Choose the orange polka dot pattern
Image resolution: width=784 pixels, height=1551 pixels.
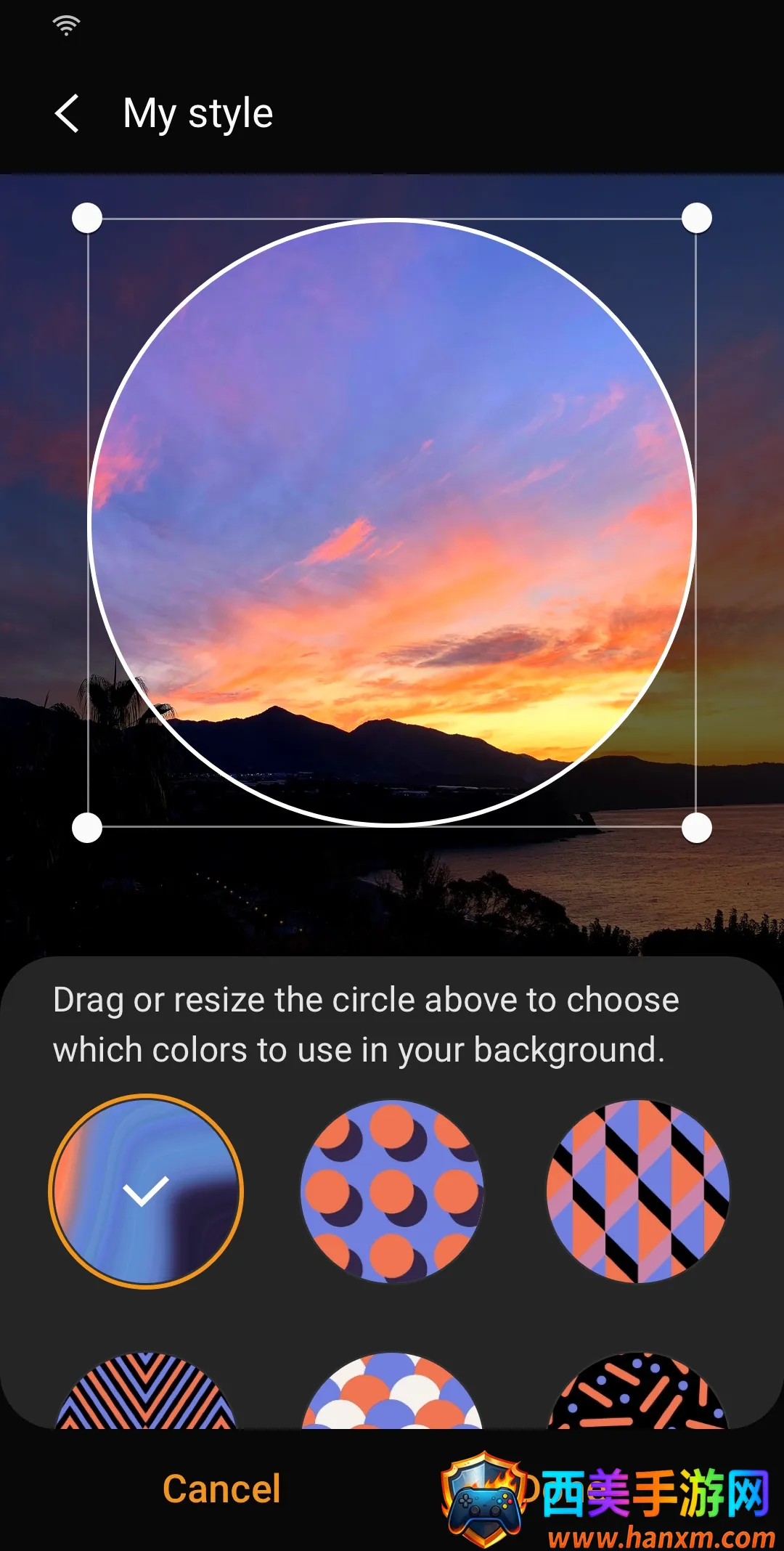[x=392, y=1192]
